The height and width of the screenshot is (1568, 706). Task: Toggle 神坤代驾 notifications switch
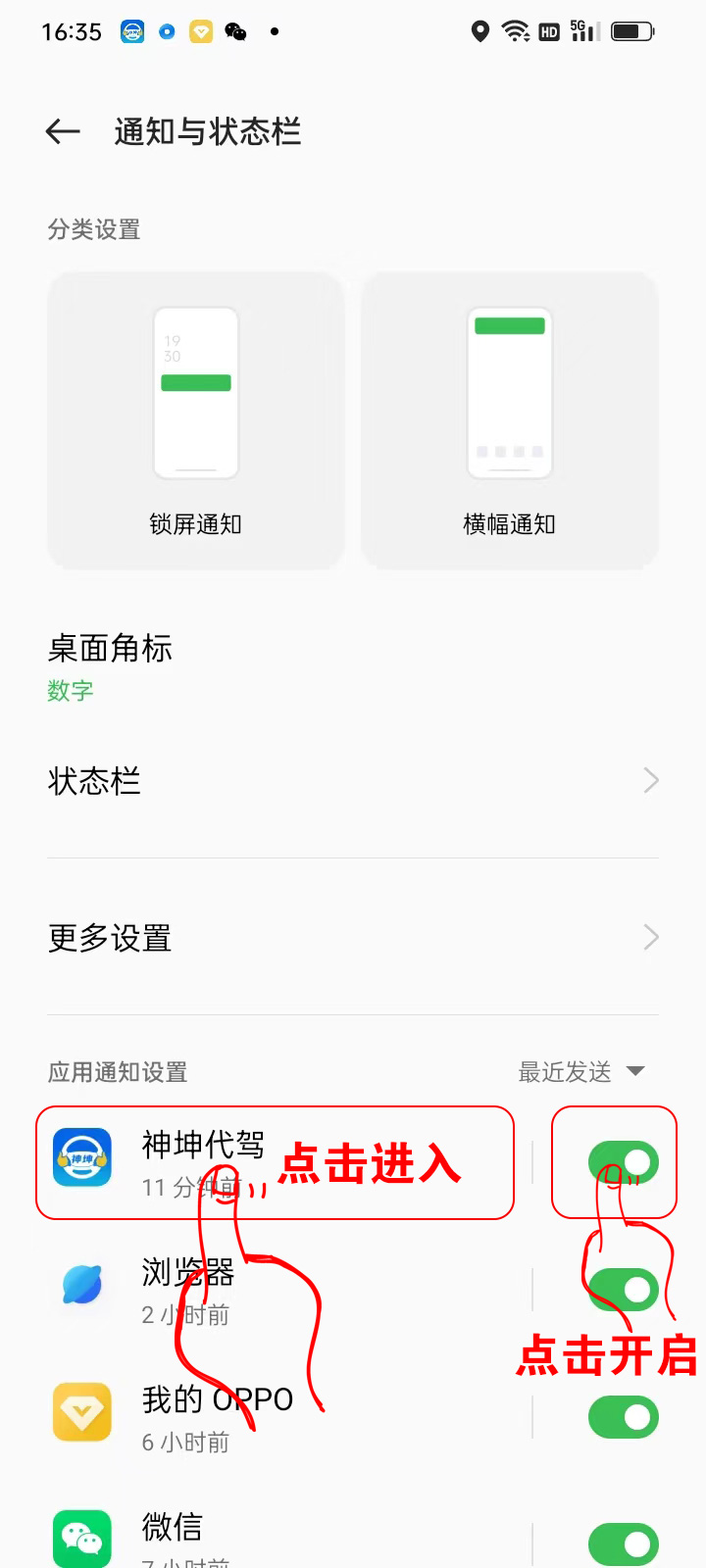624,1163
